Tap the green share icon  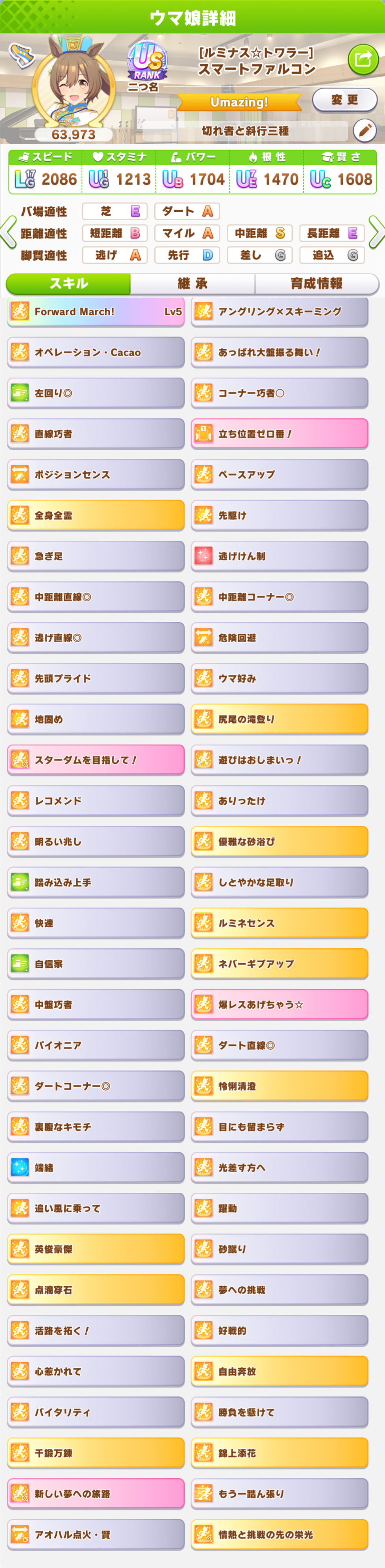pyautogui.click(x=363, y=60)
